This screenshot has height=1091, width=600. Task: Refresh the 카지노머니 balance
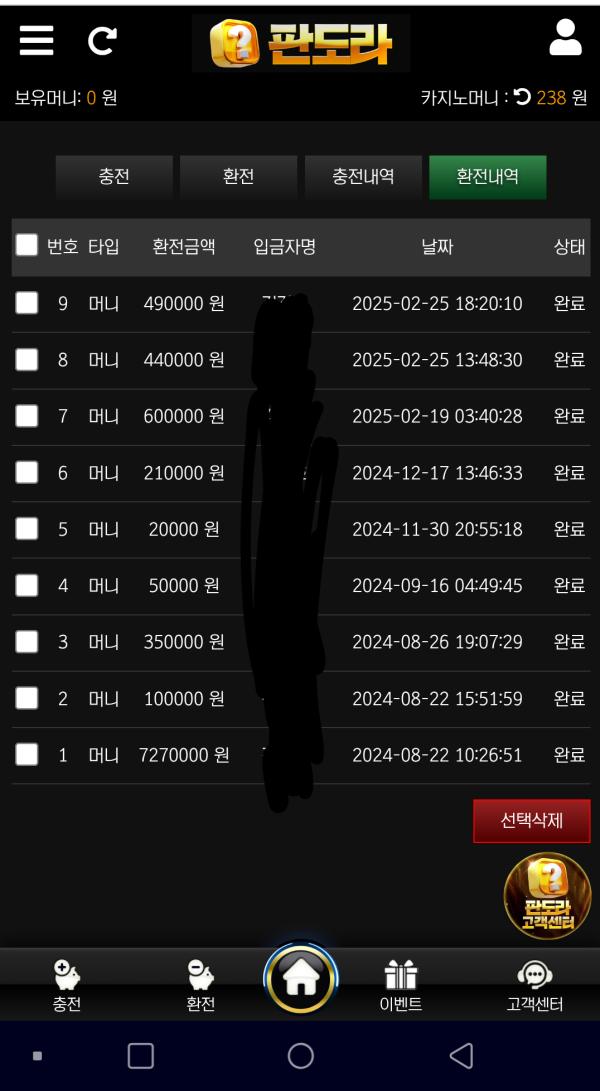tap(522, 97)
